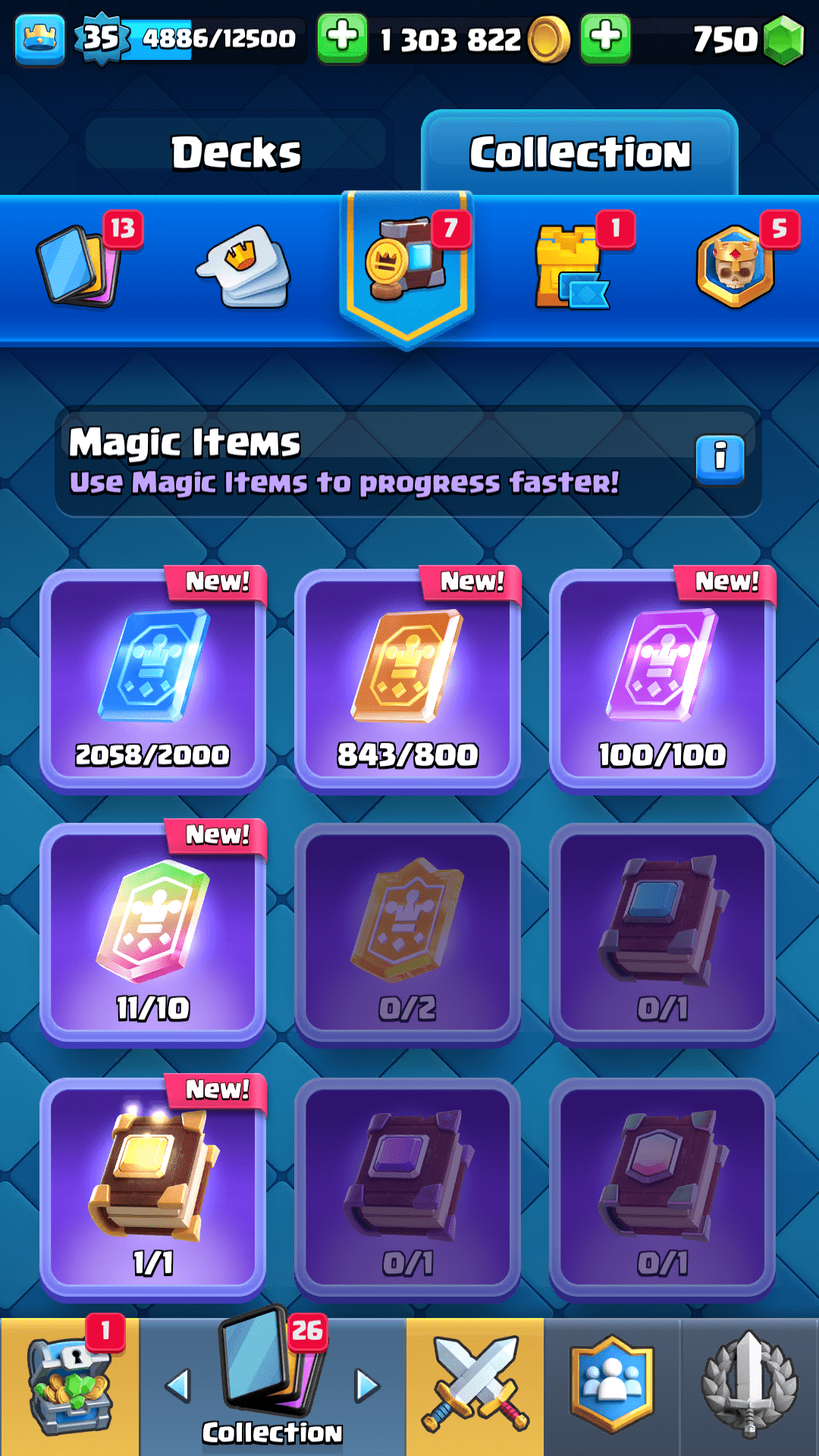Image resolution: width=819 pixels, height=1456 pixels.
Task: Select the blue wild card 2058/2000
Action: pos(153,679)
